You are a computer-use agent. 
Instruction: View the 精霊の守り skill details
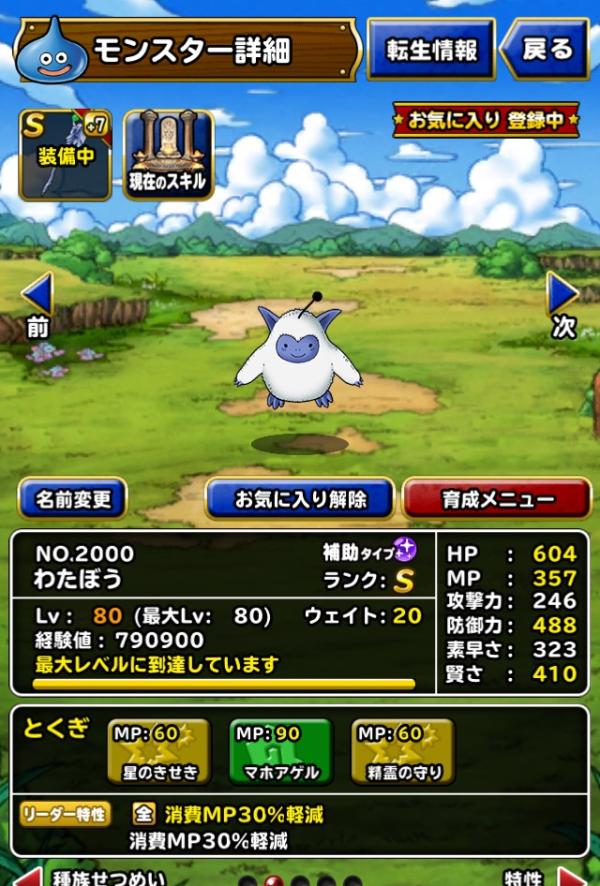tap(402, 752)
